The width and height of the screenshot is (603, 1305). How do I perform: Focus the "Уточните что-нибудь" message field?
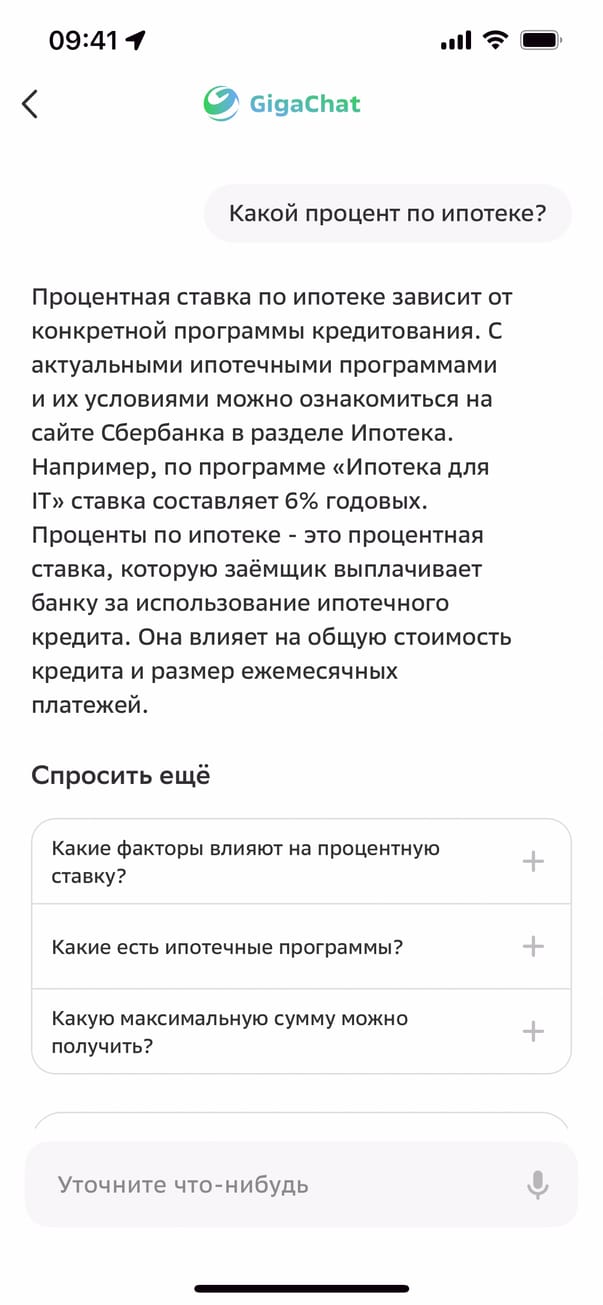pyautogui.click(x=280, y=1185)
